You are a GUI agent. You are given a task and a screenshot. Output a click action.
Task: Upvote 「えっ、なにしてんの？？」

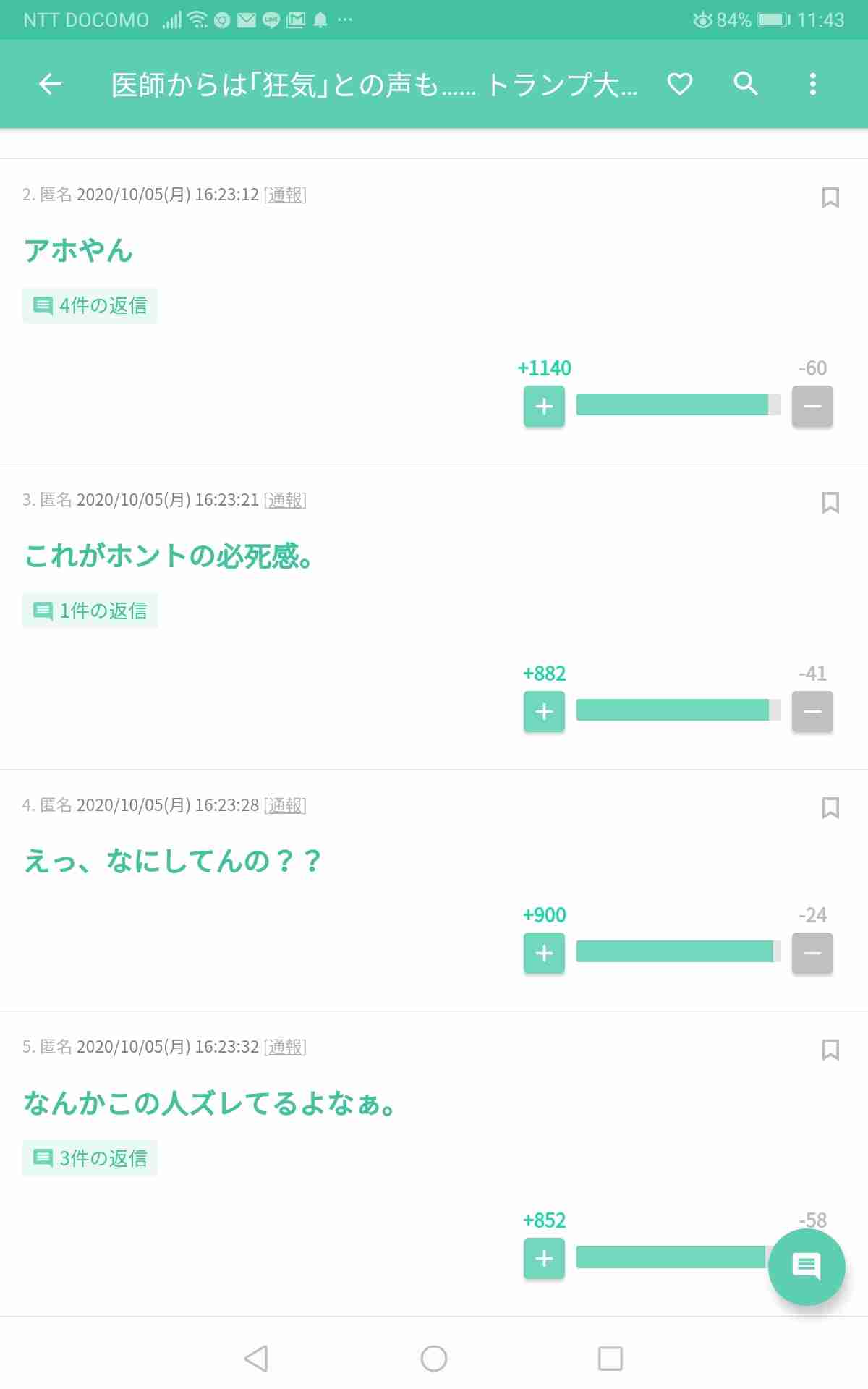click(544, 953)
